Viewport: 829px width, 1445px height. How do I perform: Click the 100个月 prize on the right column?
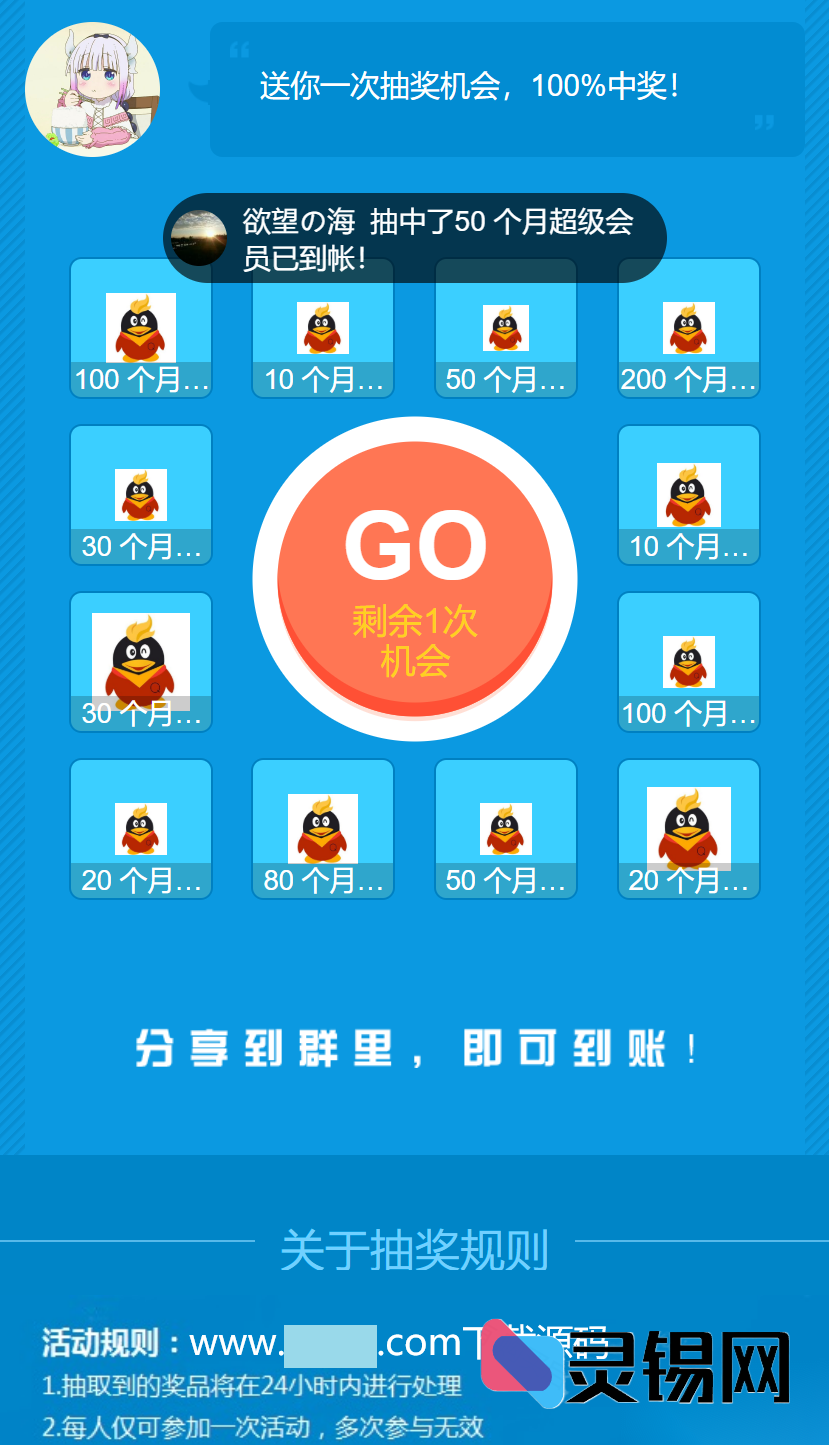click(688, 662)
